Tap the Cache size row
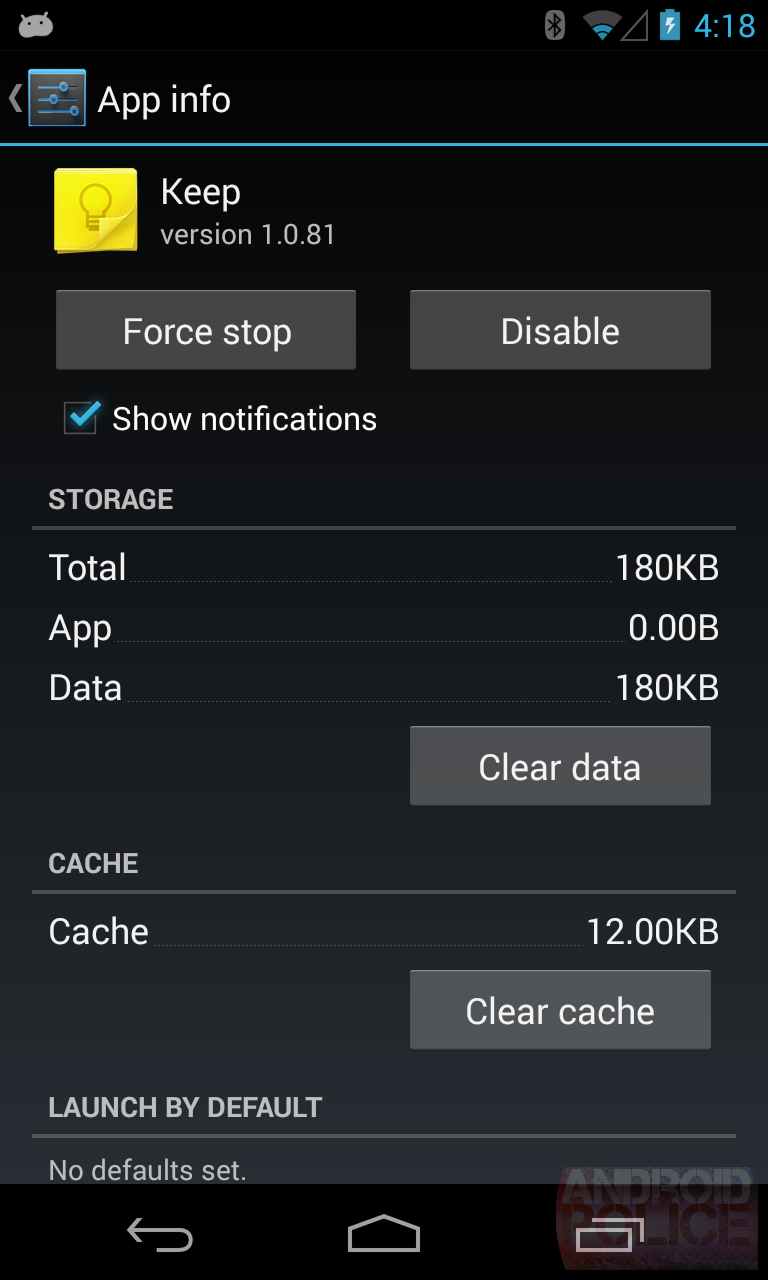The image size is (768, 1280). 383,931
